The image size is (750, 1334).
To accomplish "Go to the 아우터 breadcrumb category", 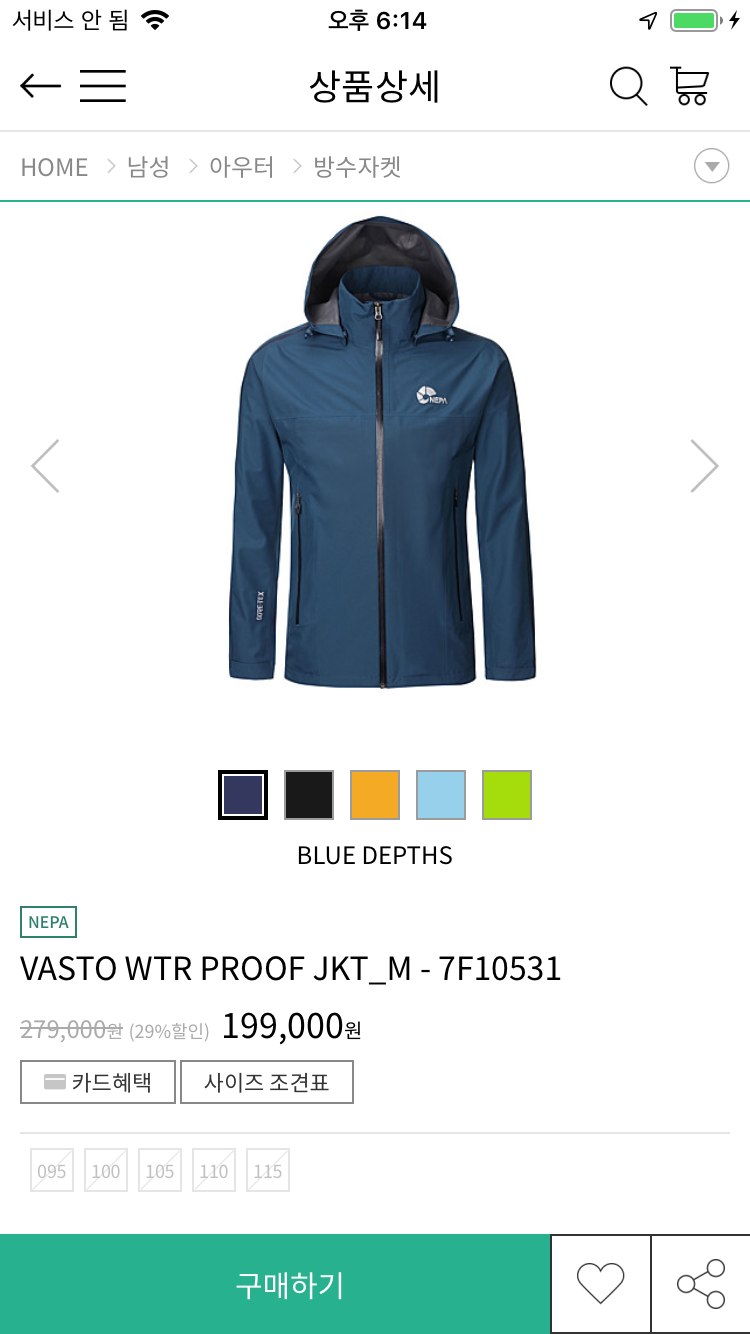I will pos(241,167).
